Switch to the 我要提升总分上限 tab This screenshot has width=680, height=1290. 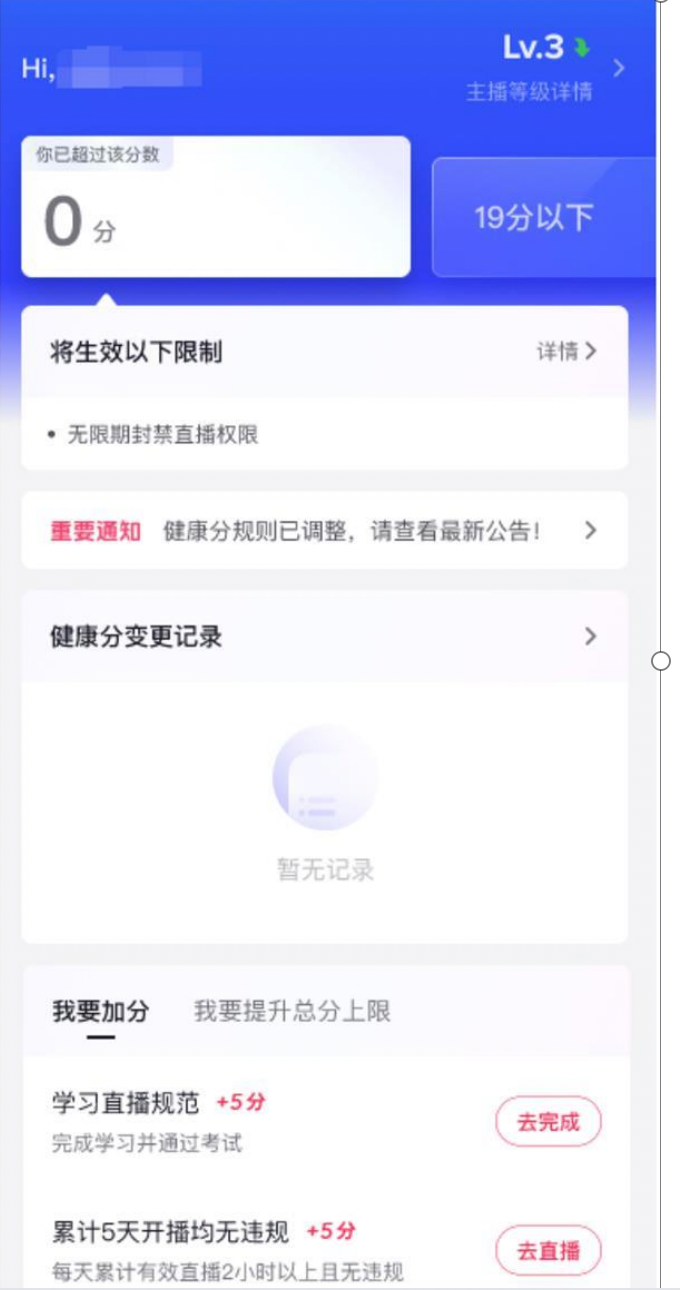pos(292,1011)
